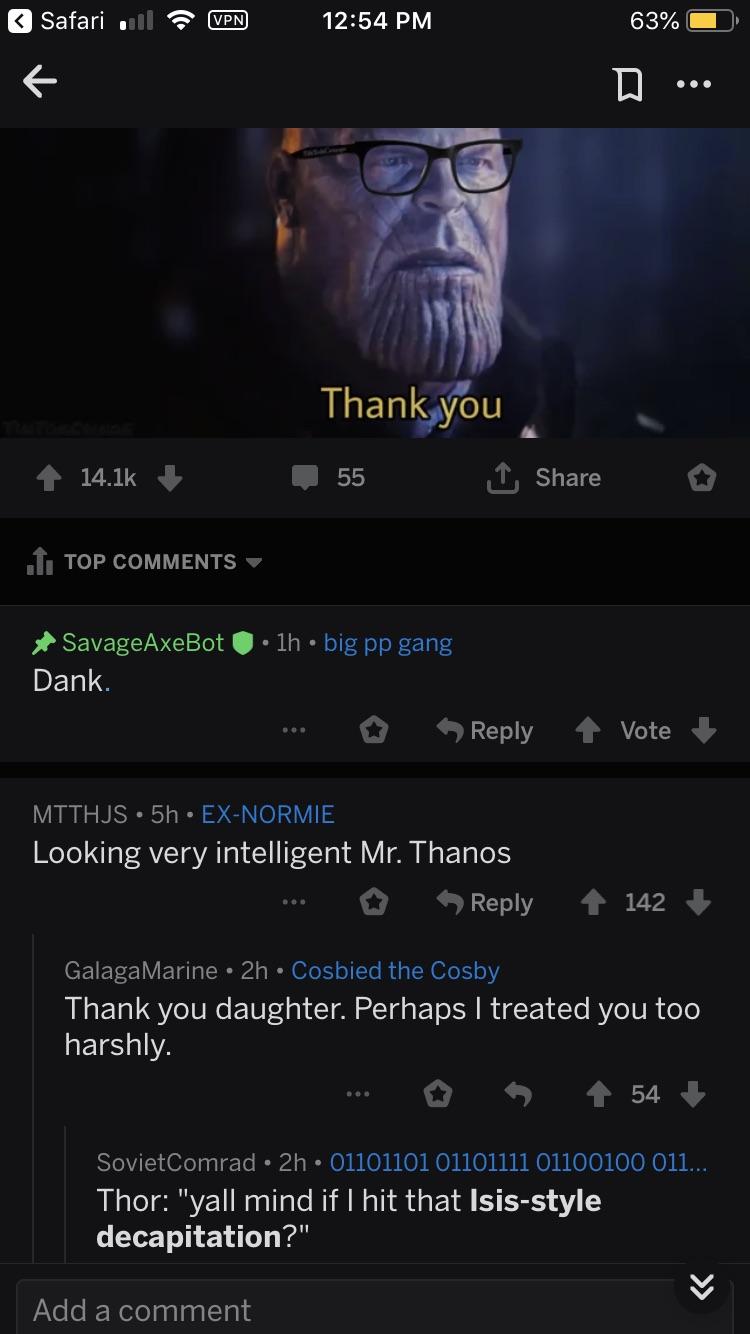Reply to SavageAxeBot's comment
The height and width of the screenshot is (1334, 750).
[x=485, y=731]
